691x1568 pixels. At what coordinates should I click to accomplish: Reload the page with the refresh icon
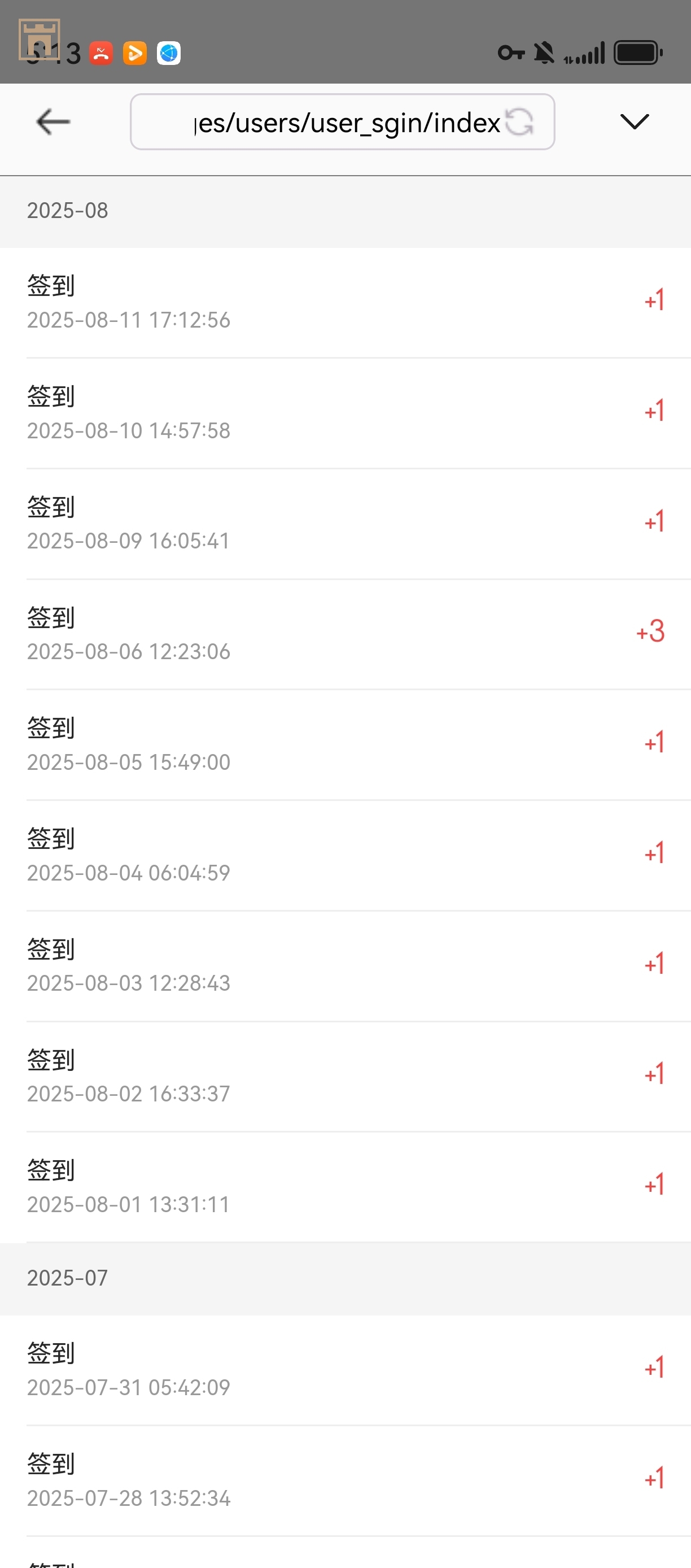(x=519, y=122)
